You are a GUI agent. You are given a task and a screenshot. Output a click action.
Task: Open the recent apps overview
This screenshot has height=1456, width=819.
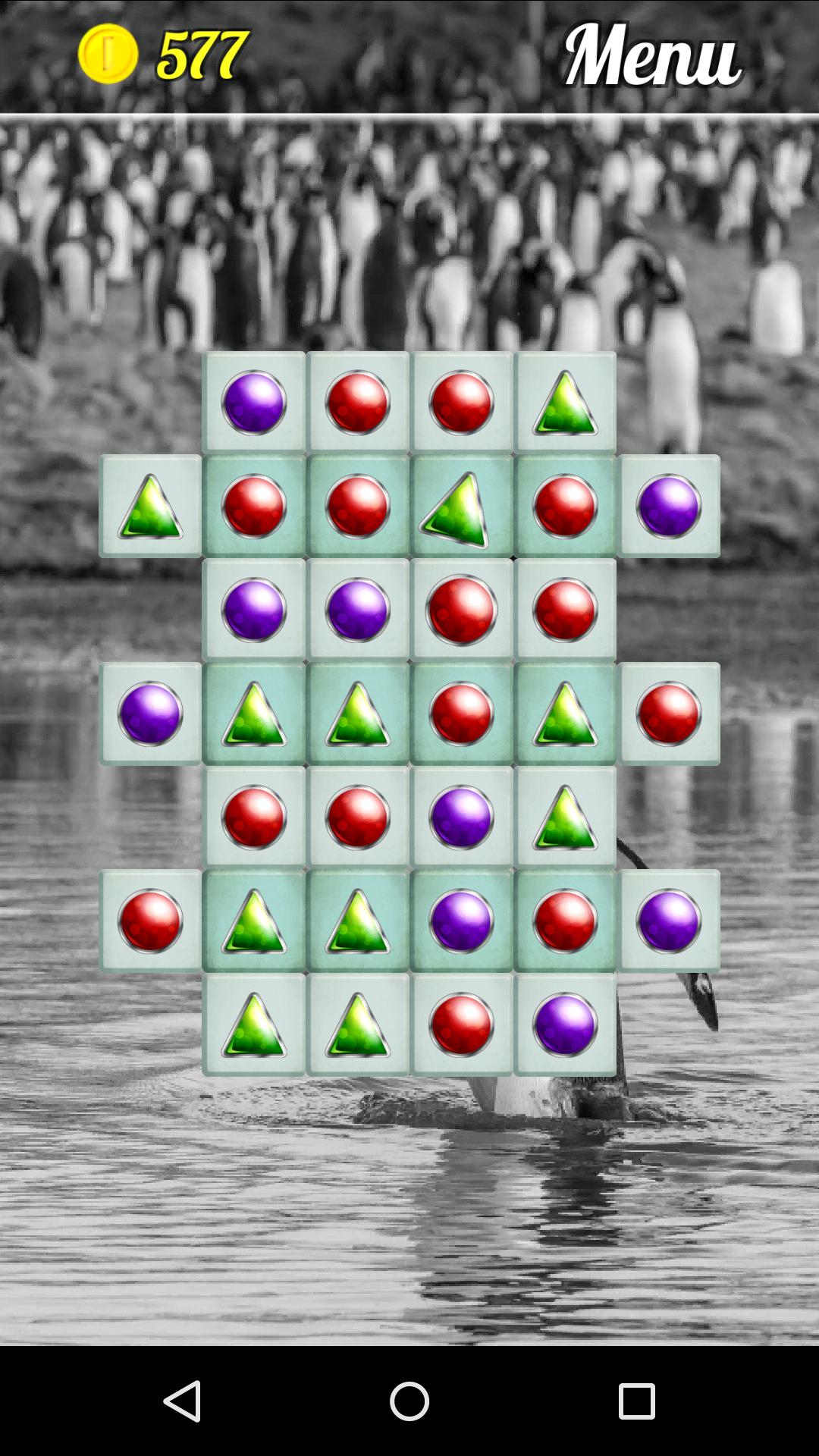tap(636, 1400)
